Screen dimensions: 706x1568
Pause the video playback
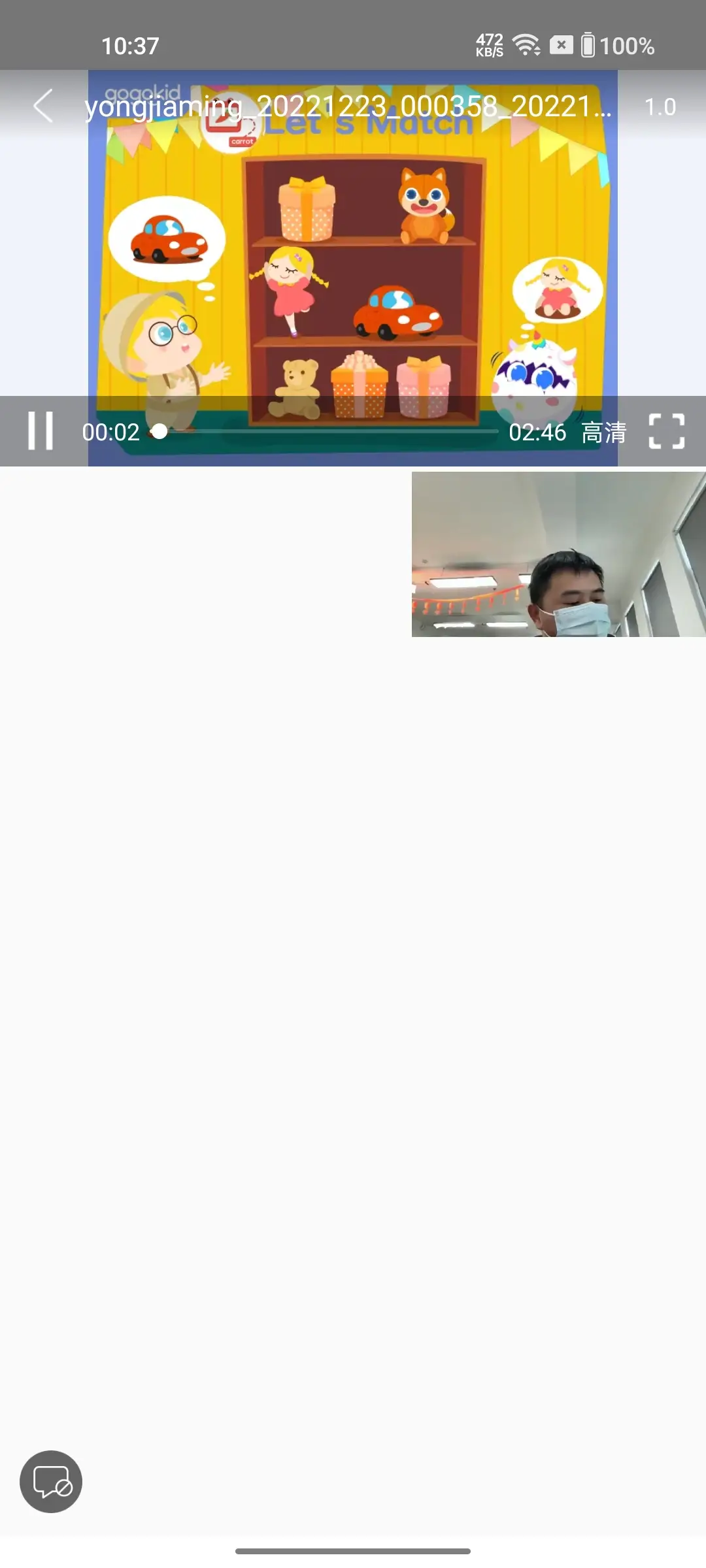(41, 431)
